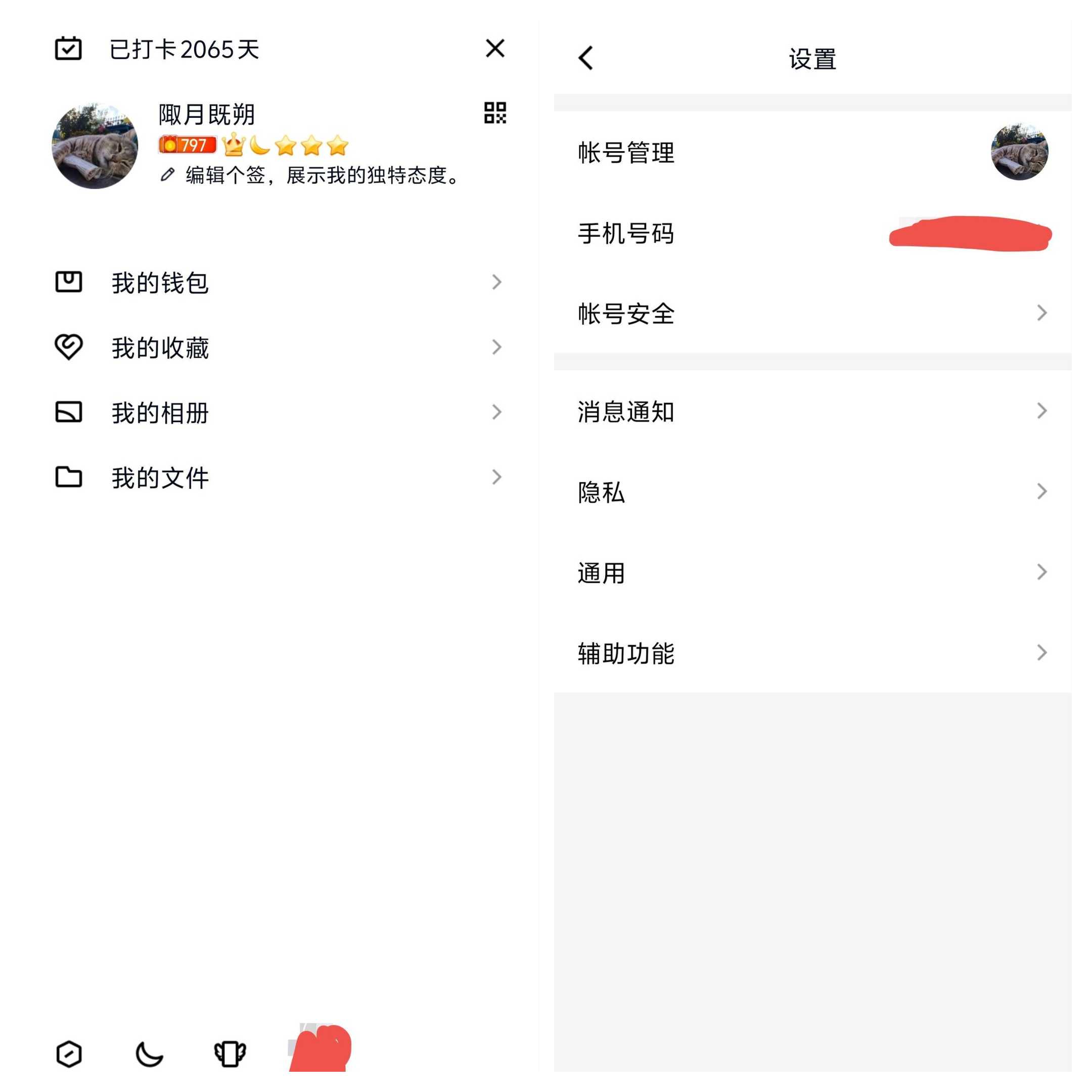Screen dimensions: 1092x1092
Task: Open 我的钱包 wallet
Action: tap(277, 282)
